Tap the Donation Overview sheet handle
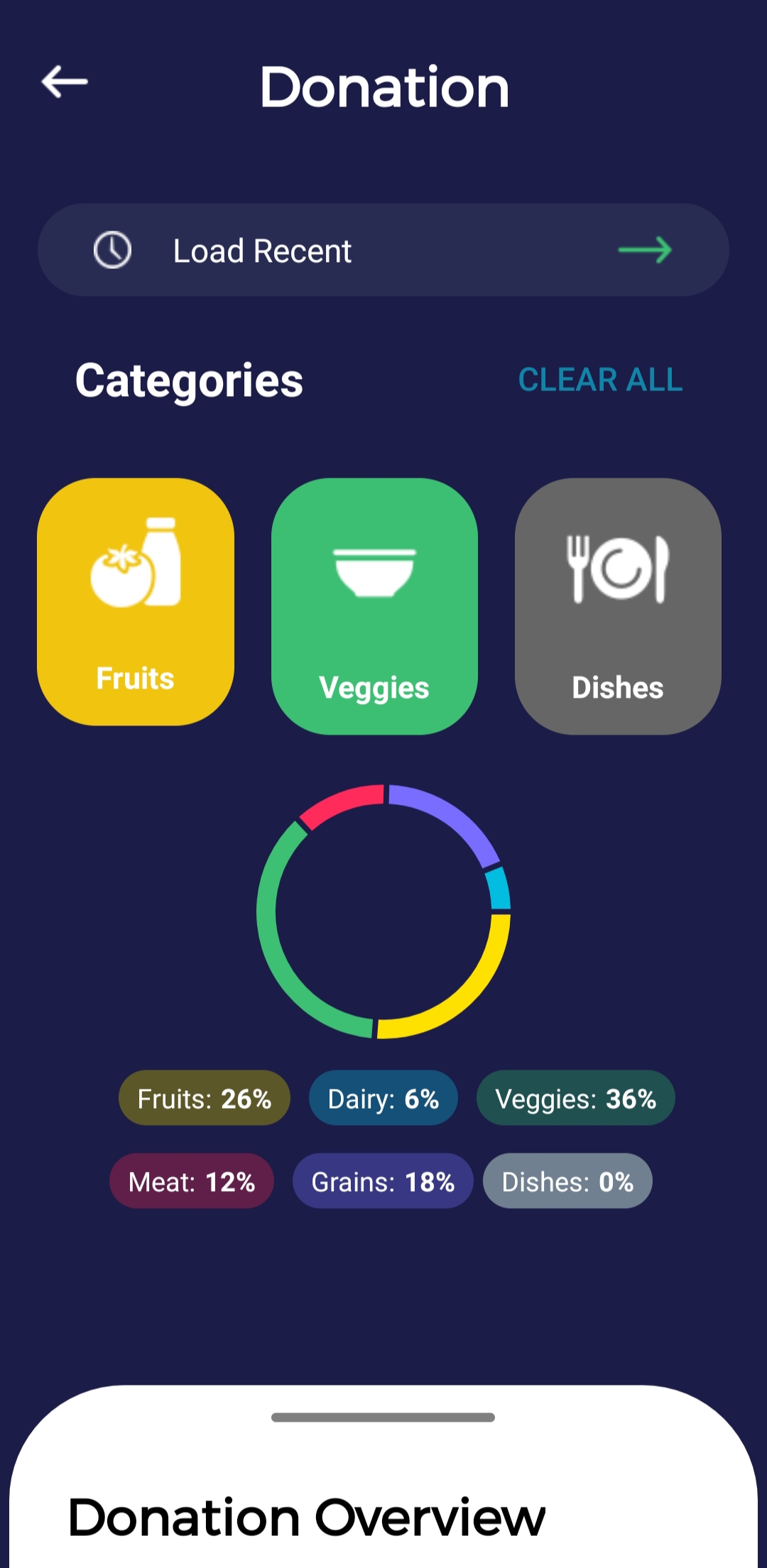 pyautogui.click(x=383, y=1417)
